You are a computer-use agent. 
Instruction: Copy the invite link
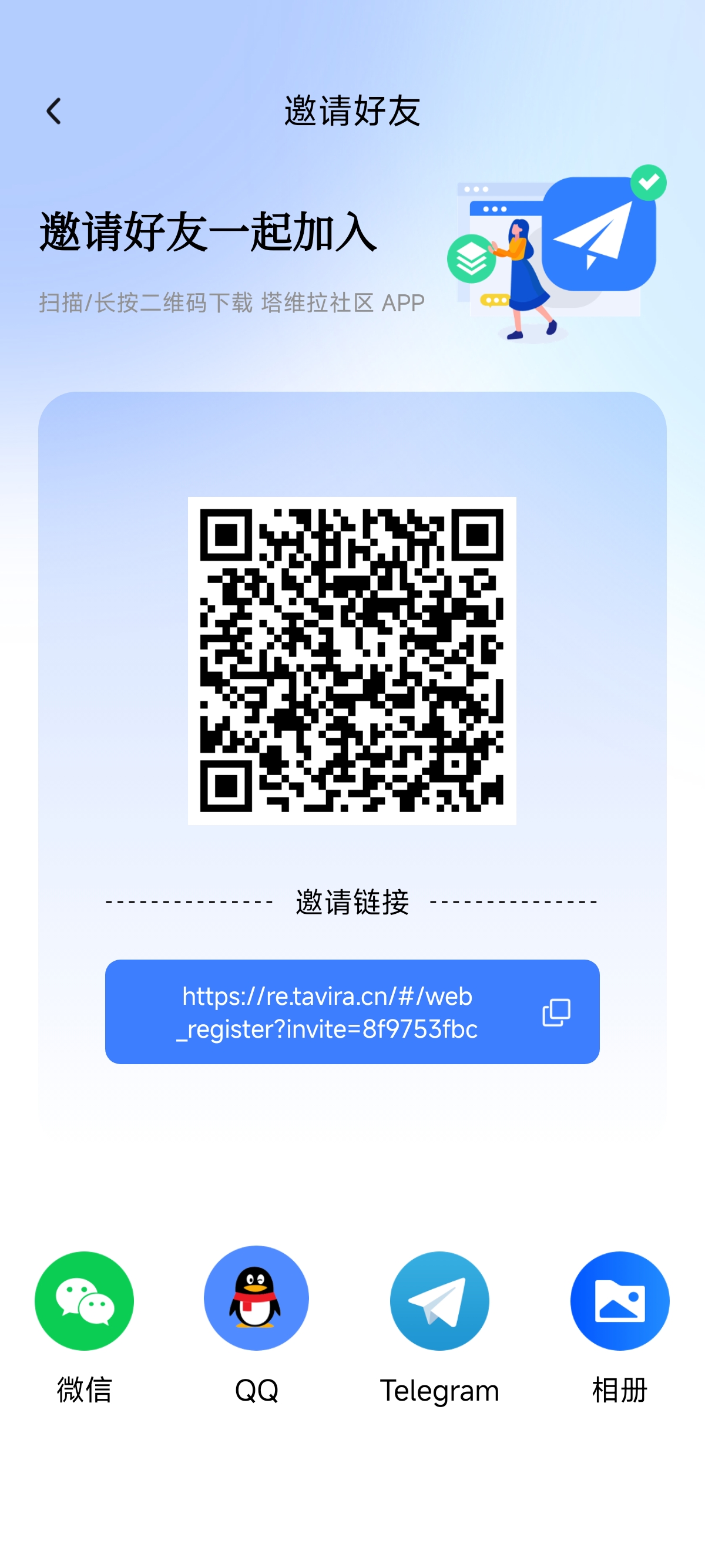pyautogui.click(x=556, y=1012)
